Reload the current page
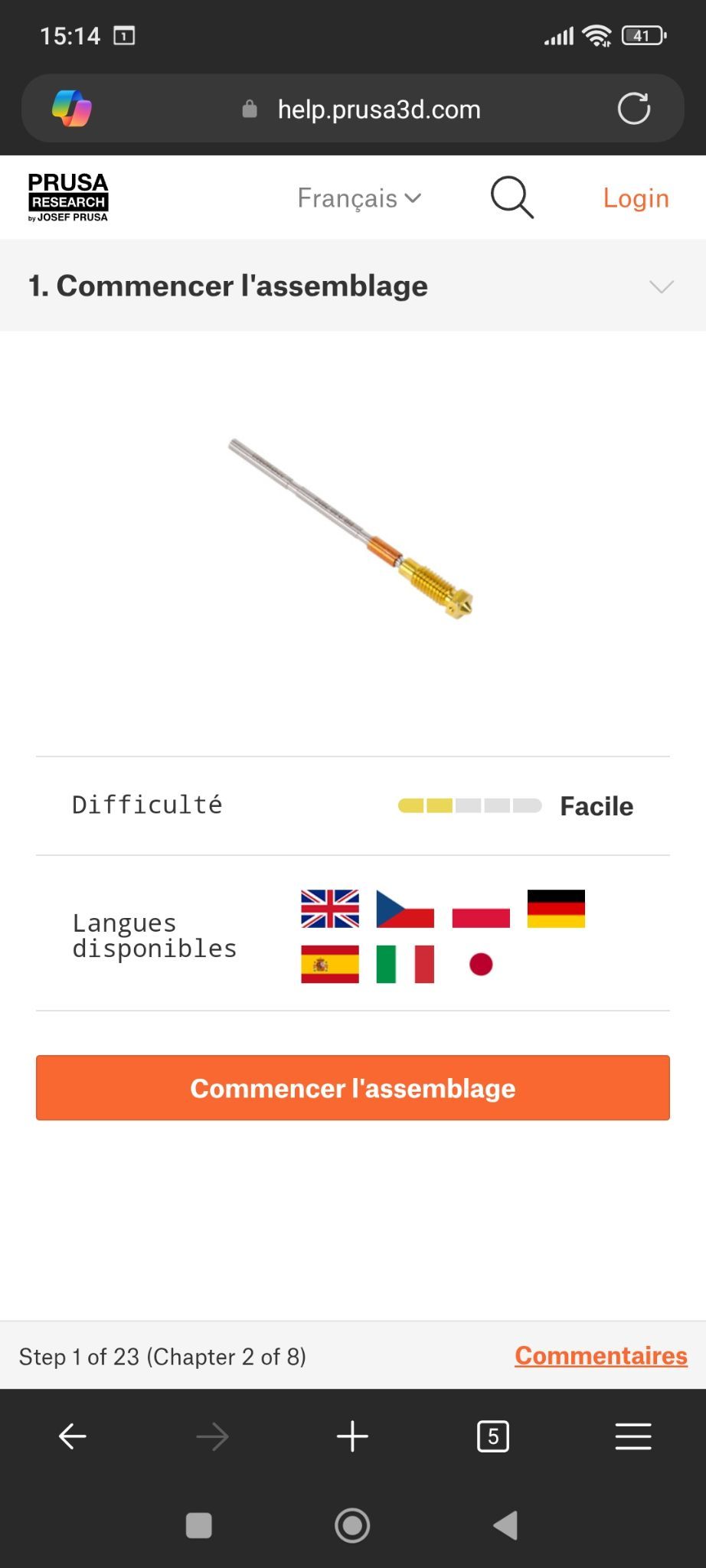 pos(634,109)
